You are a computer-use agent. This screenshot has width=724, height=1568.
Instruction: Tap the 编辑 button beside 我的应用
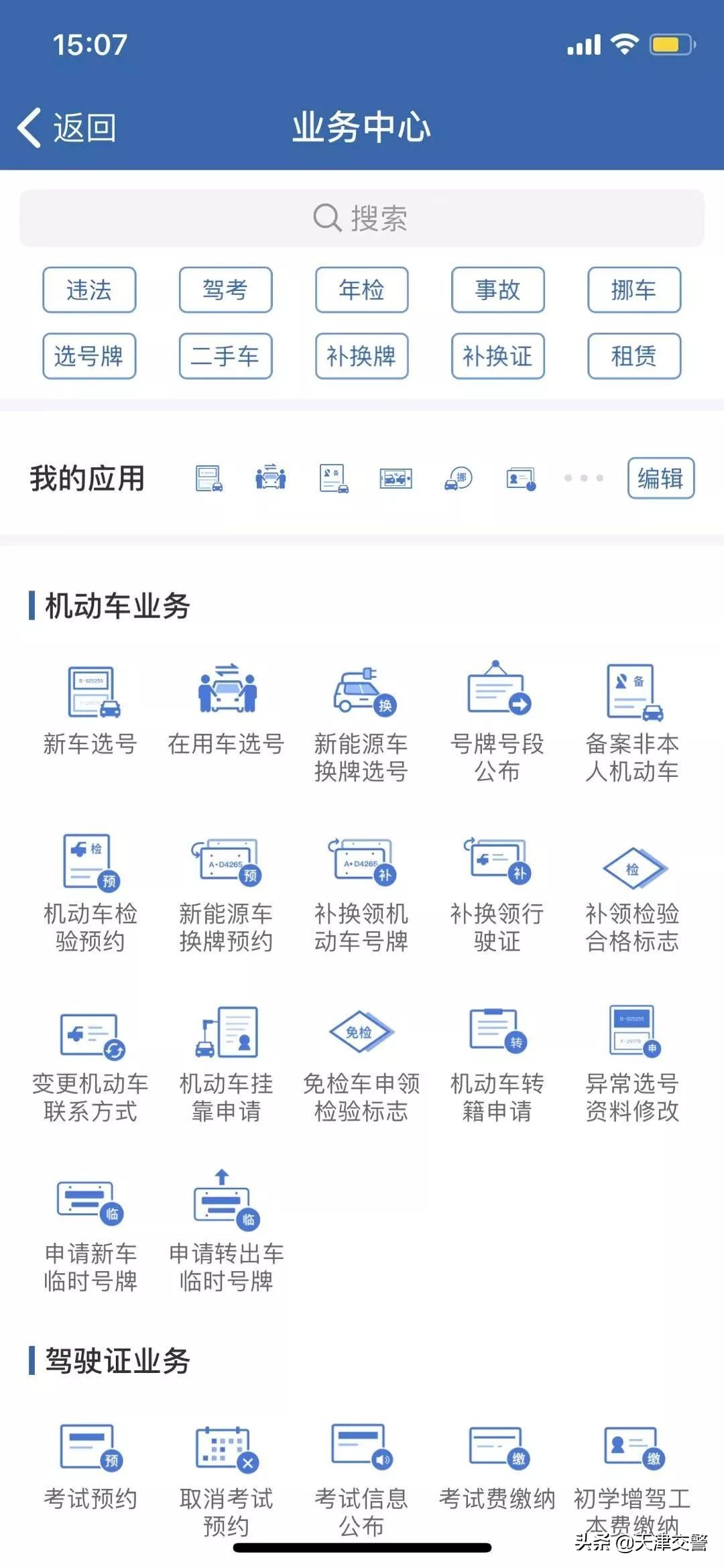tap(661, 479)
